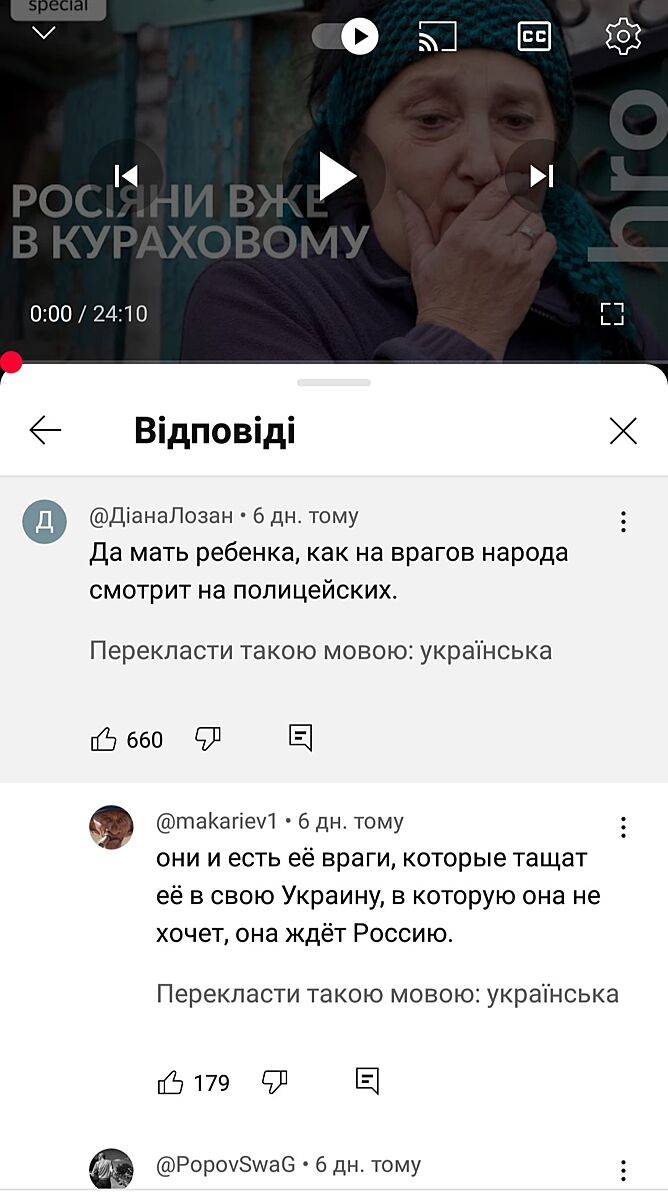Like ДіанаЛозан's comment
The height and width of the screenshot is (1200, 668).
[x=104, y=739]
